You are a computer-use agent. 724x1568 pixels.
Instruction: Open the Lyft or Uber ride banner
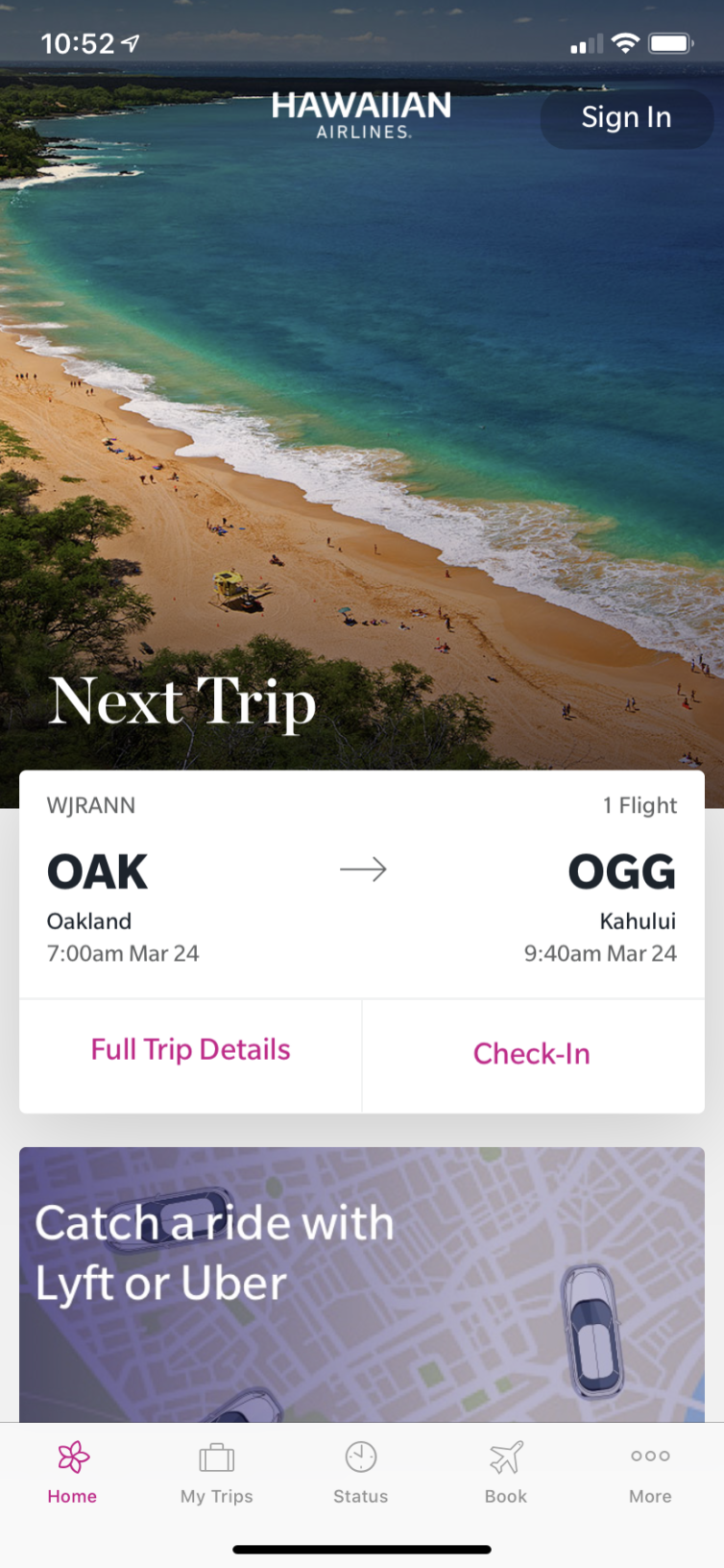pyautogui.click(x=362, y=1285)
